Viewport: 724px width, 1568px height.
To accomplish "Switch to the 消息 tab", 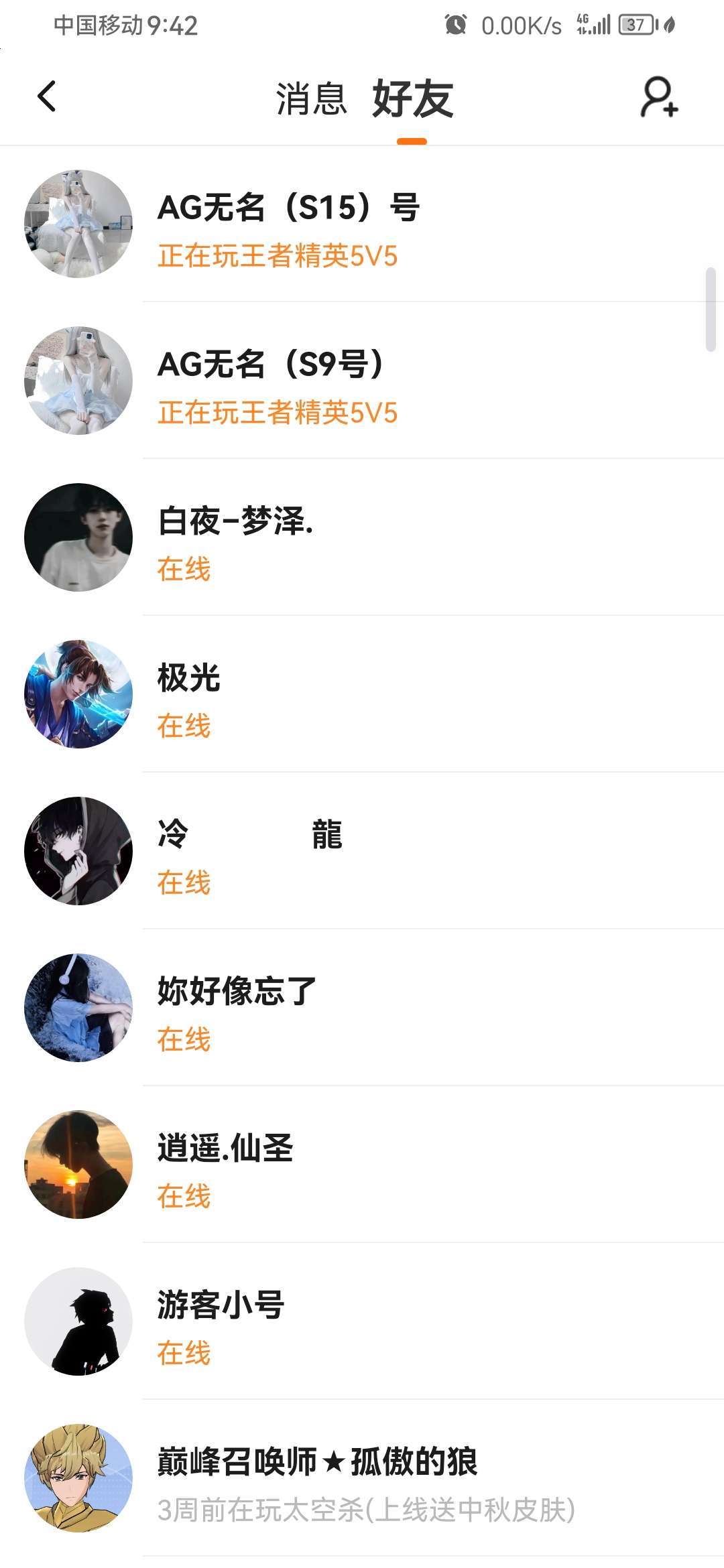I will pyautogui.click(x=311, y=99).
